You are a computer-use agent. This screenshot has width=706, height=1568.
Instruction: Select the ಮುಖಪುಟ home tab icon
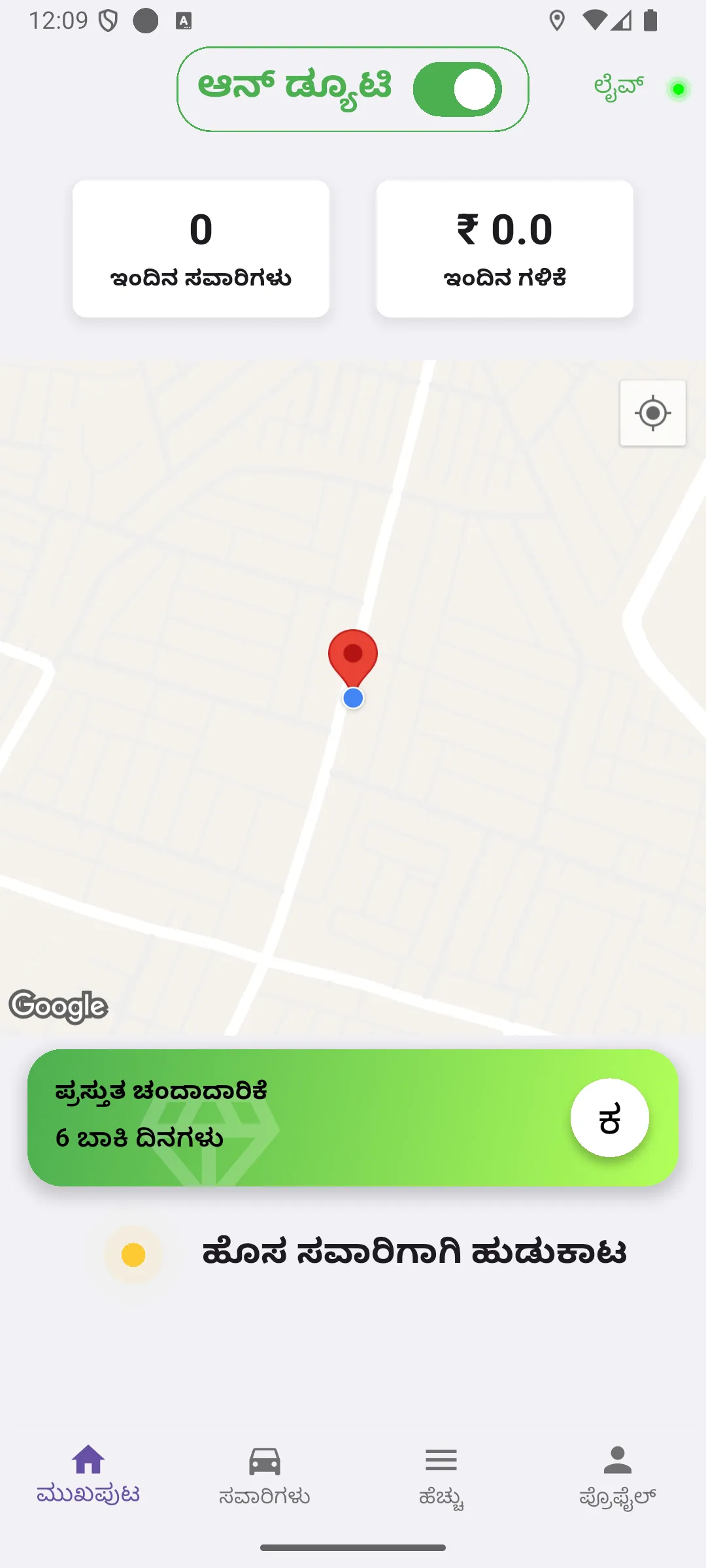(87, 1462)
